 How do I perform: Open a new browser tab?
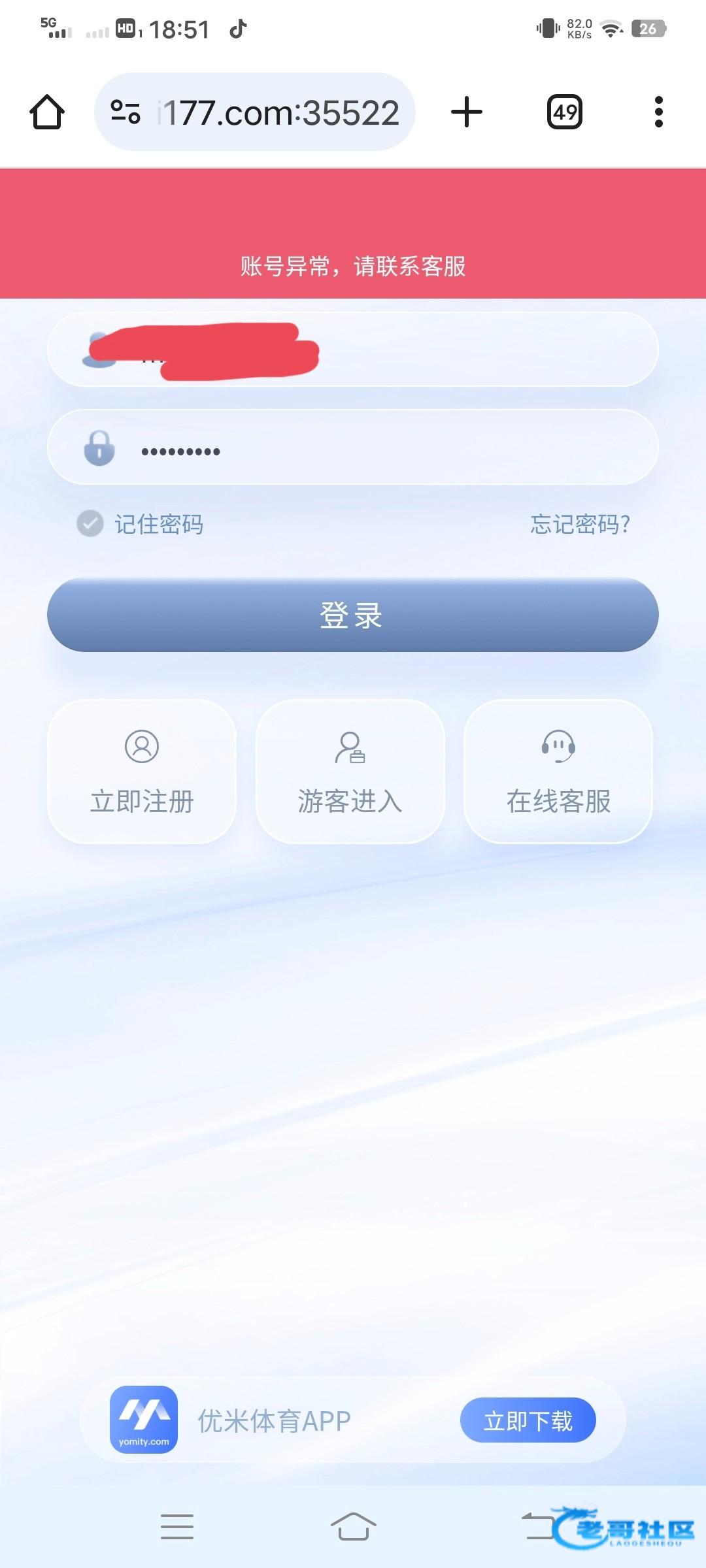tap(467, 112)
